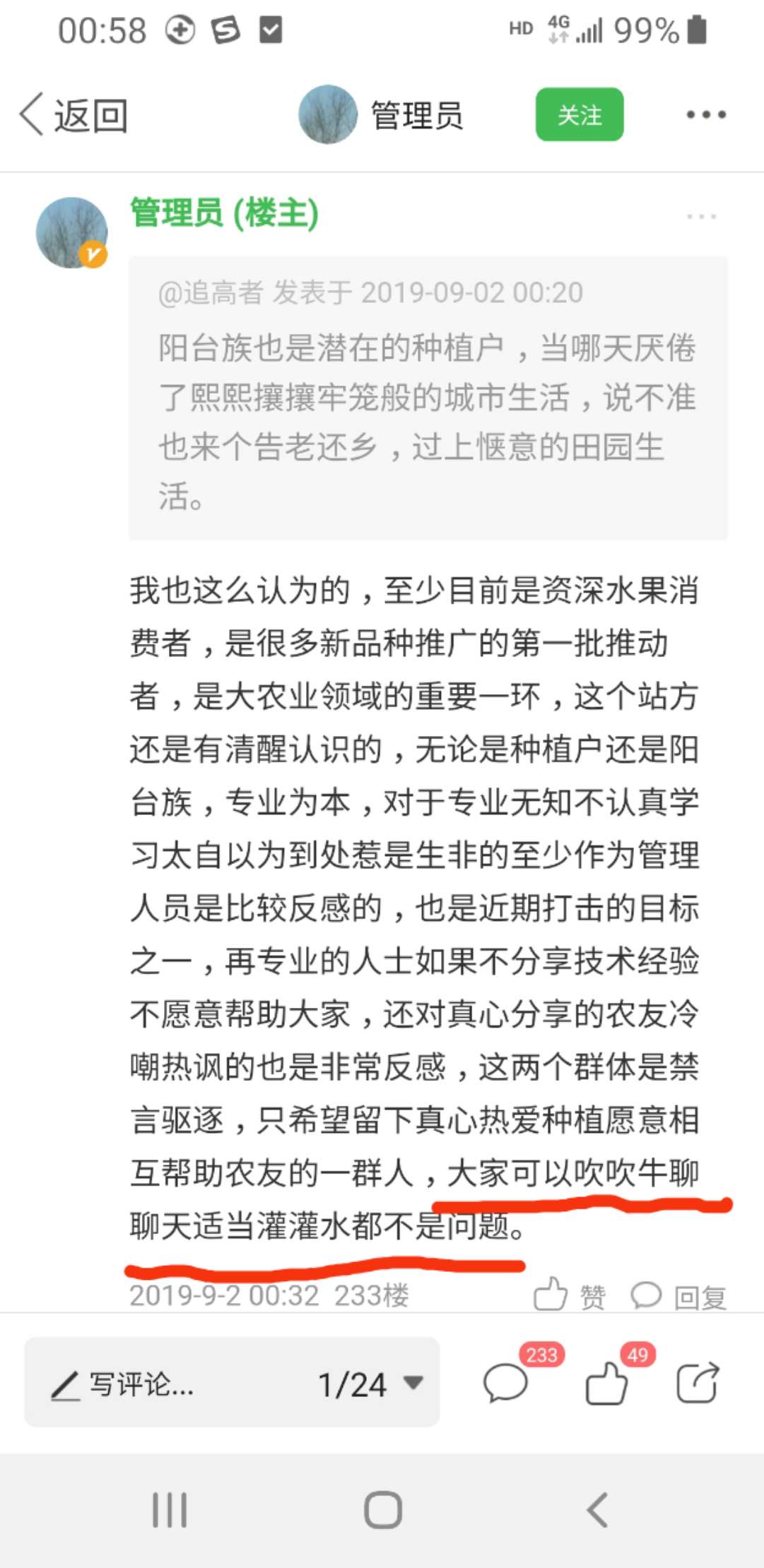Screen dimensions: 764x1568
Task: Go to the system home screen
Action: pos(382,1510)
